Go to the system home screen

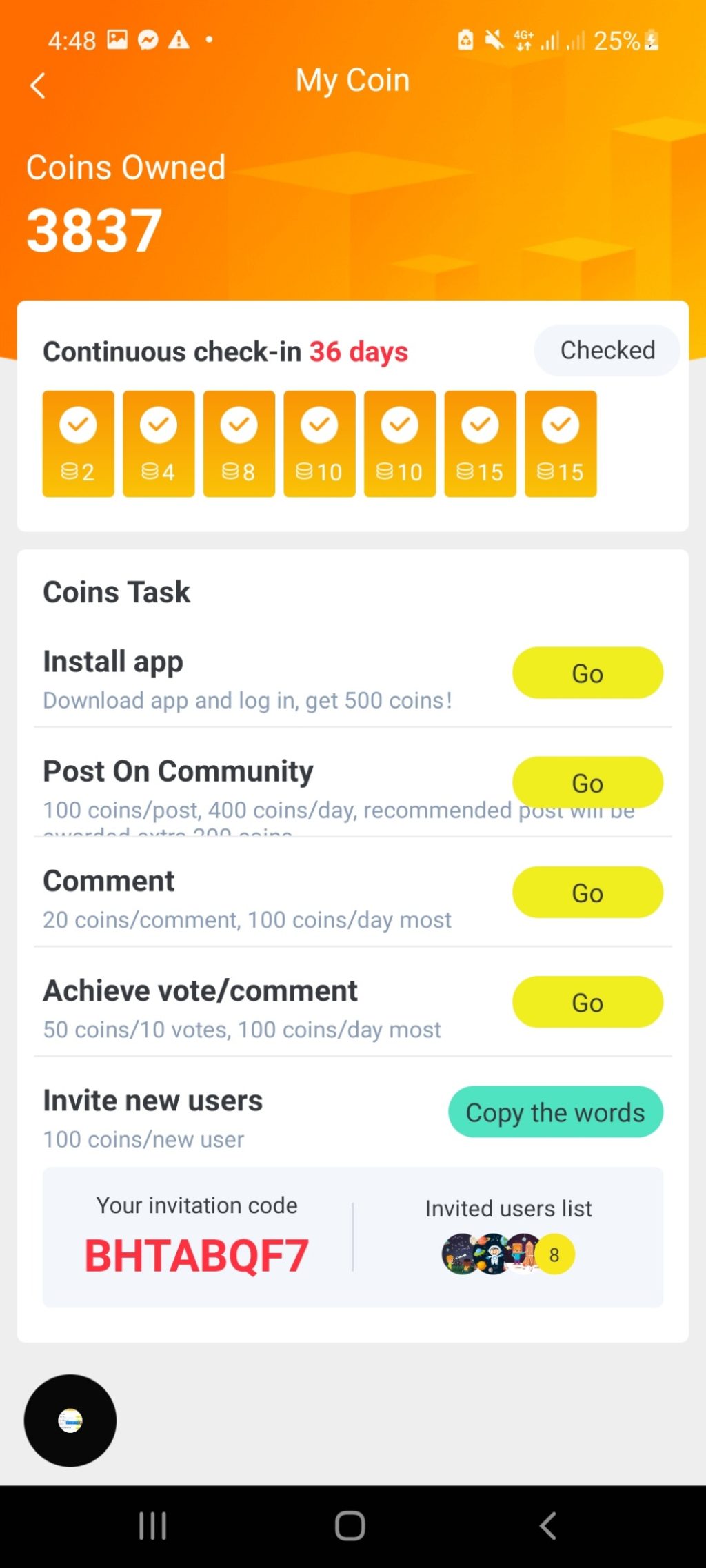point(350,1526)
